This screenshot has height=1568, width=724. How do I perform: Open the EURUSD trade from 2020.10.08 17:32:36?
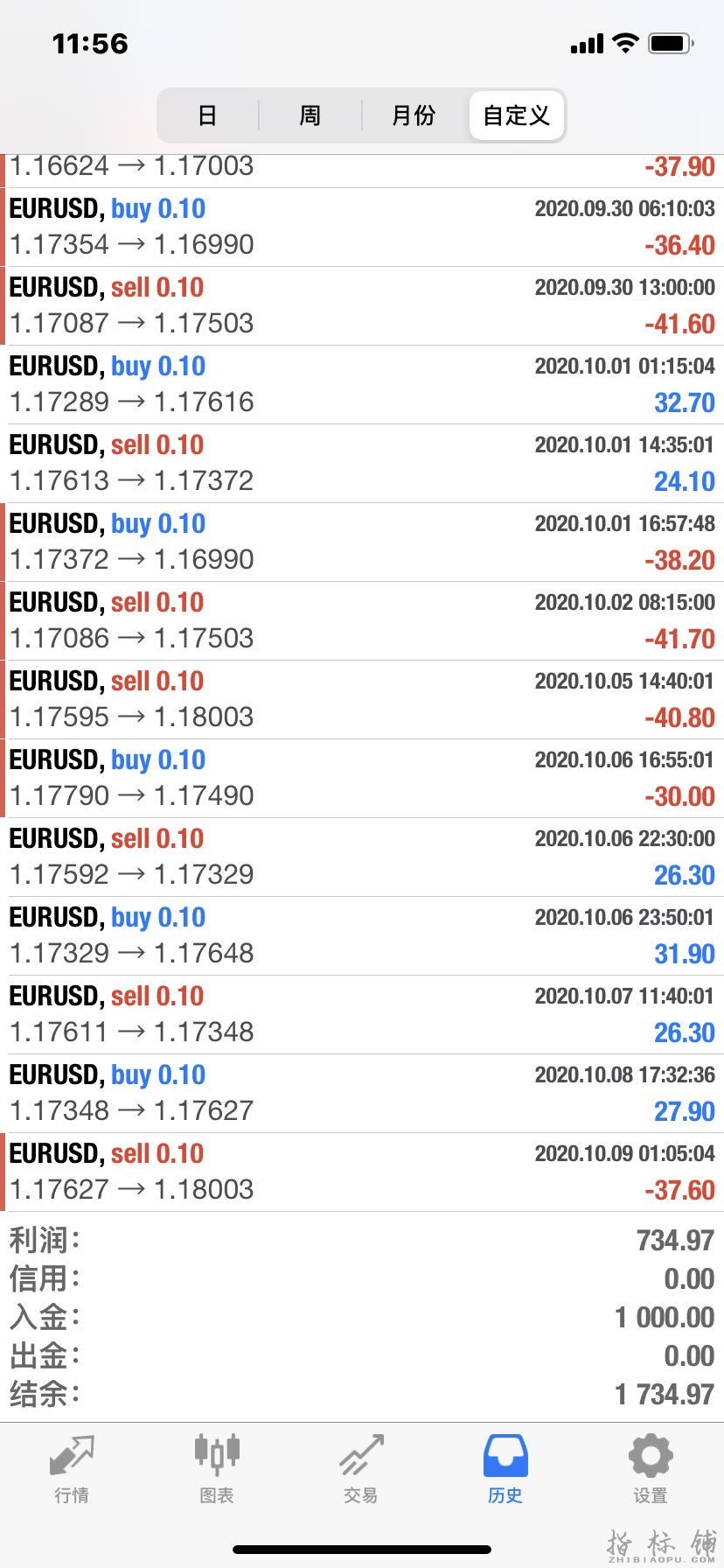pyautogui.click(x=362, y=1094)
